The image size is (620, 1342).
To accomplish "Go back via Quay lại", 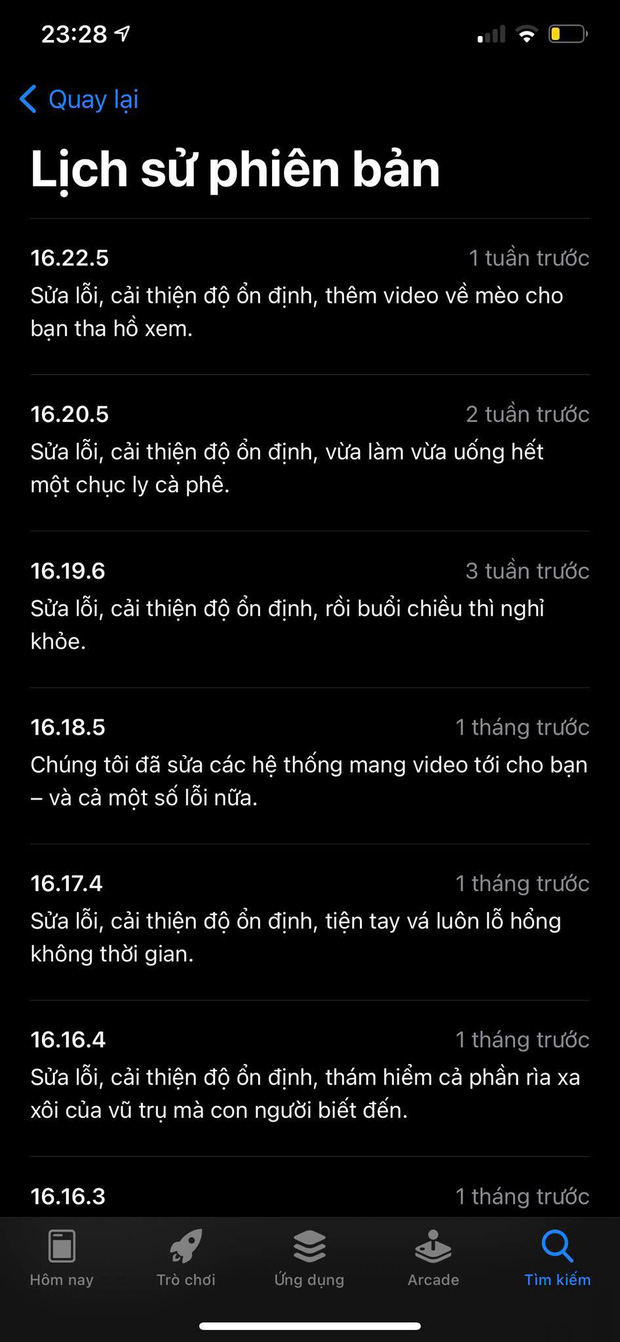I will [79, 99].
